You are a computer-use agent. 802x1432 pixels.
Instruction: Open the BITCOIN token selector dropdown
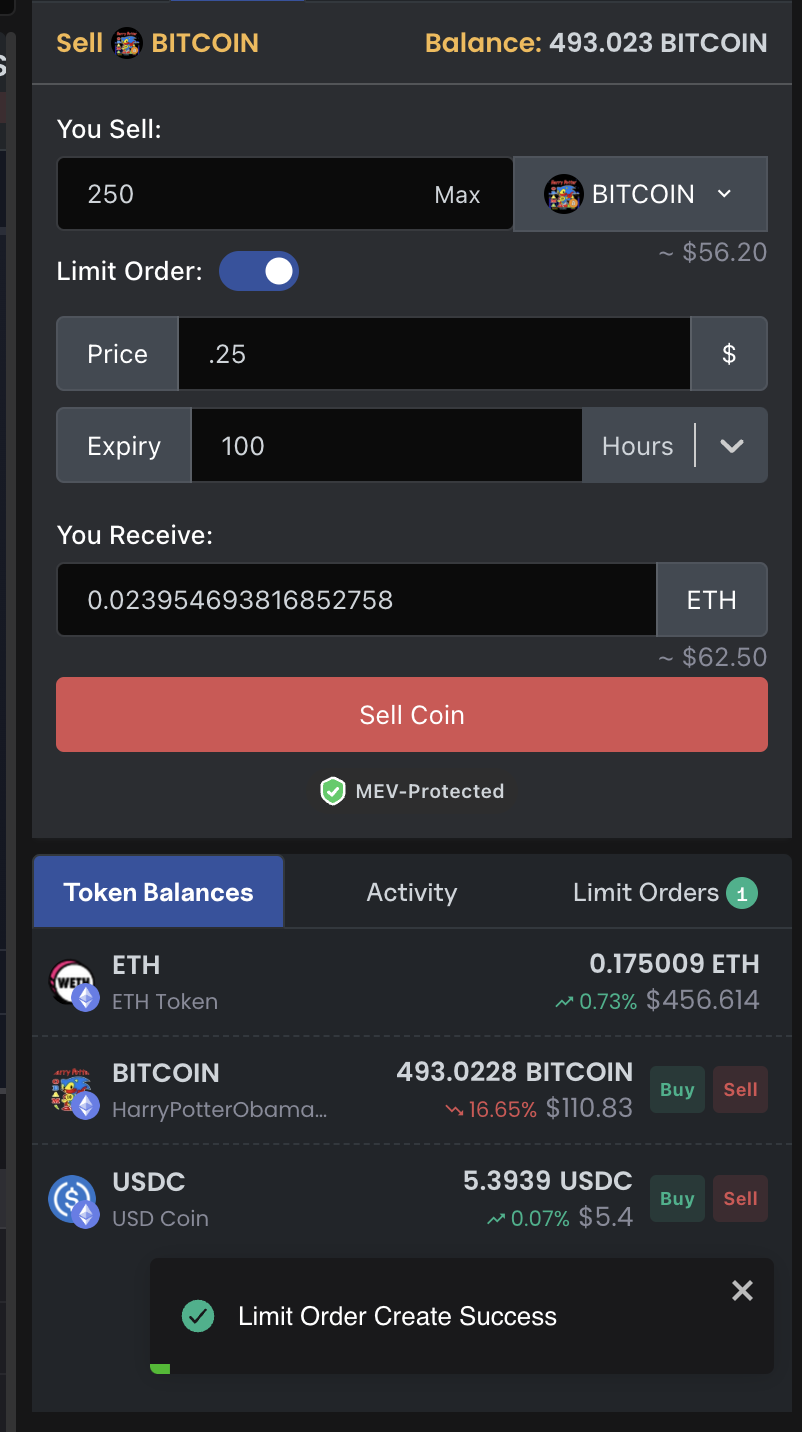pos(640,194)
